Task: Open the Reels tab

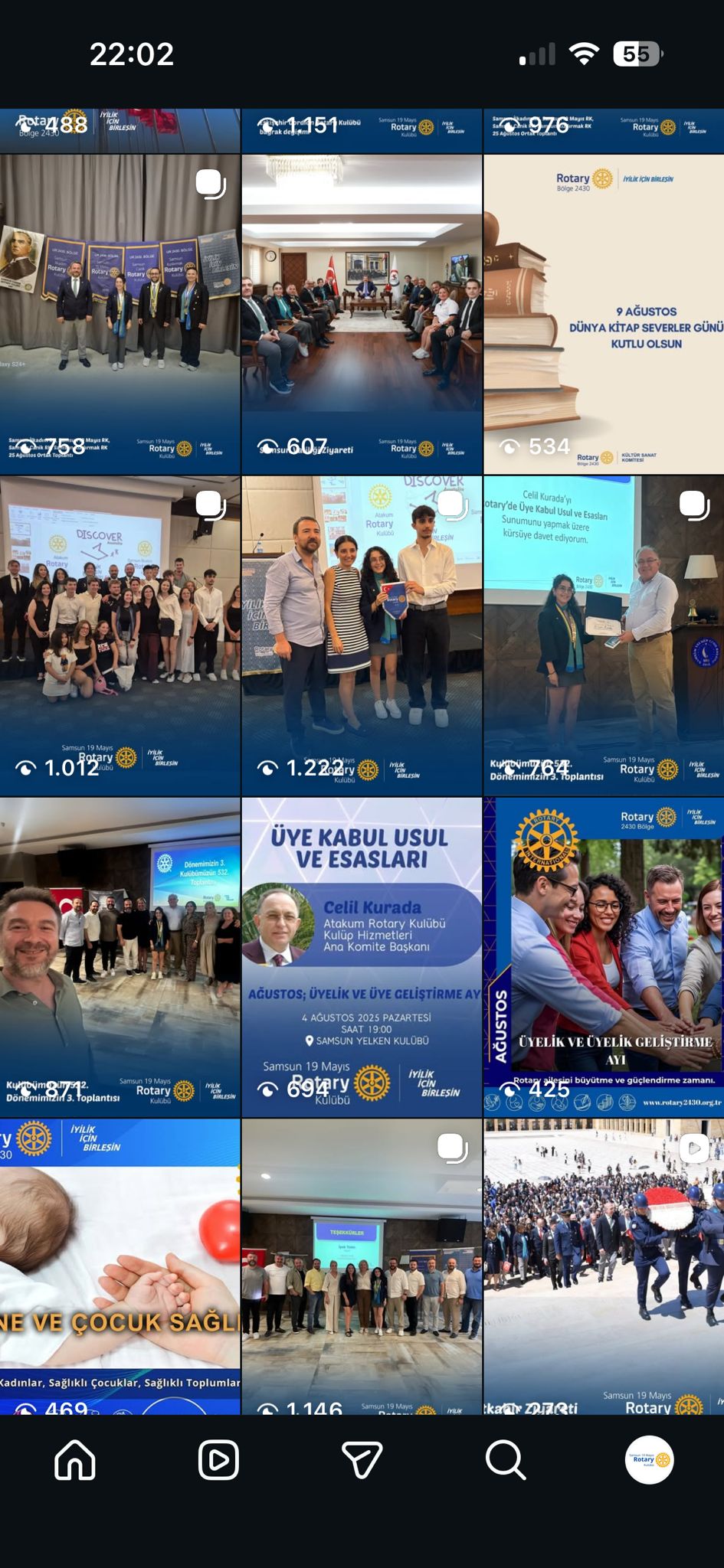Action: tap(218, 1460)
